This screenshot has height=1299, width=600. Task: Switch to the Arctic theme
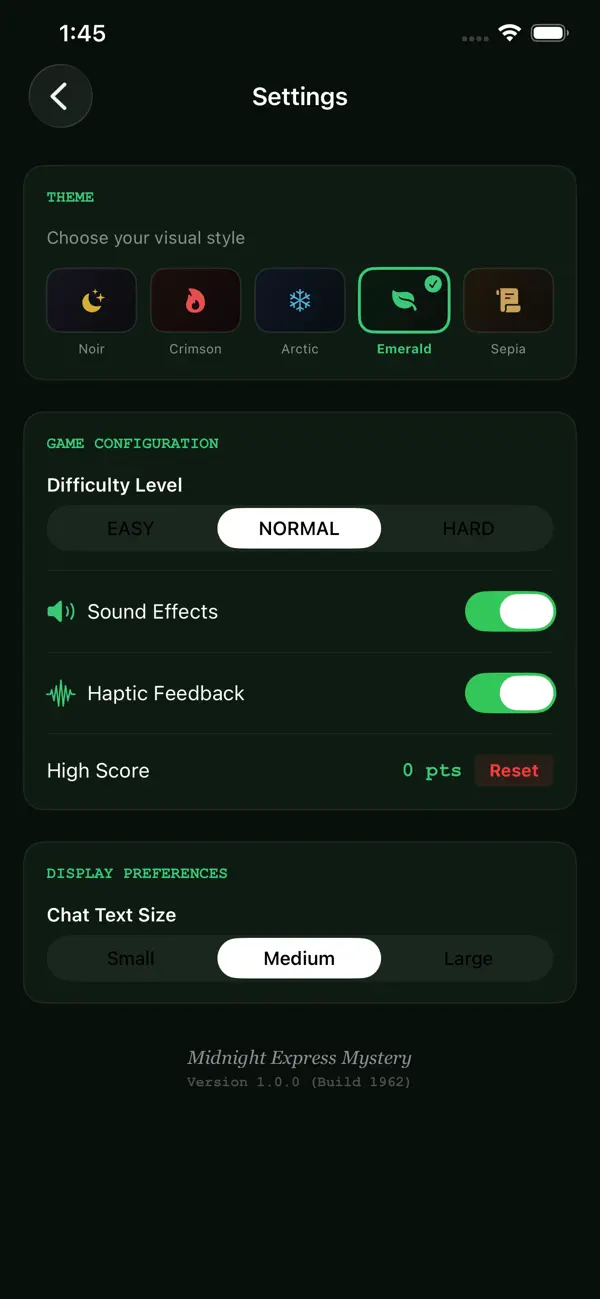click(300, 300)
